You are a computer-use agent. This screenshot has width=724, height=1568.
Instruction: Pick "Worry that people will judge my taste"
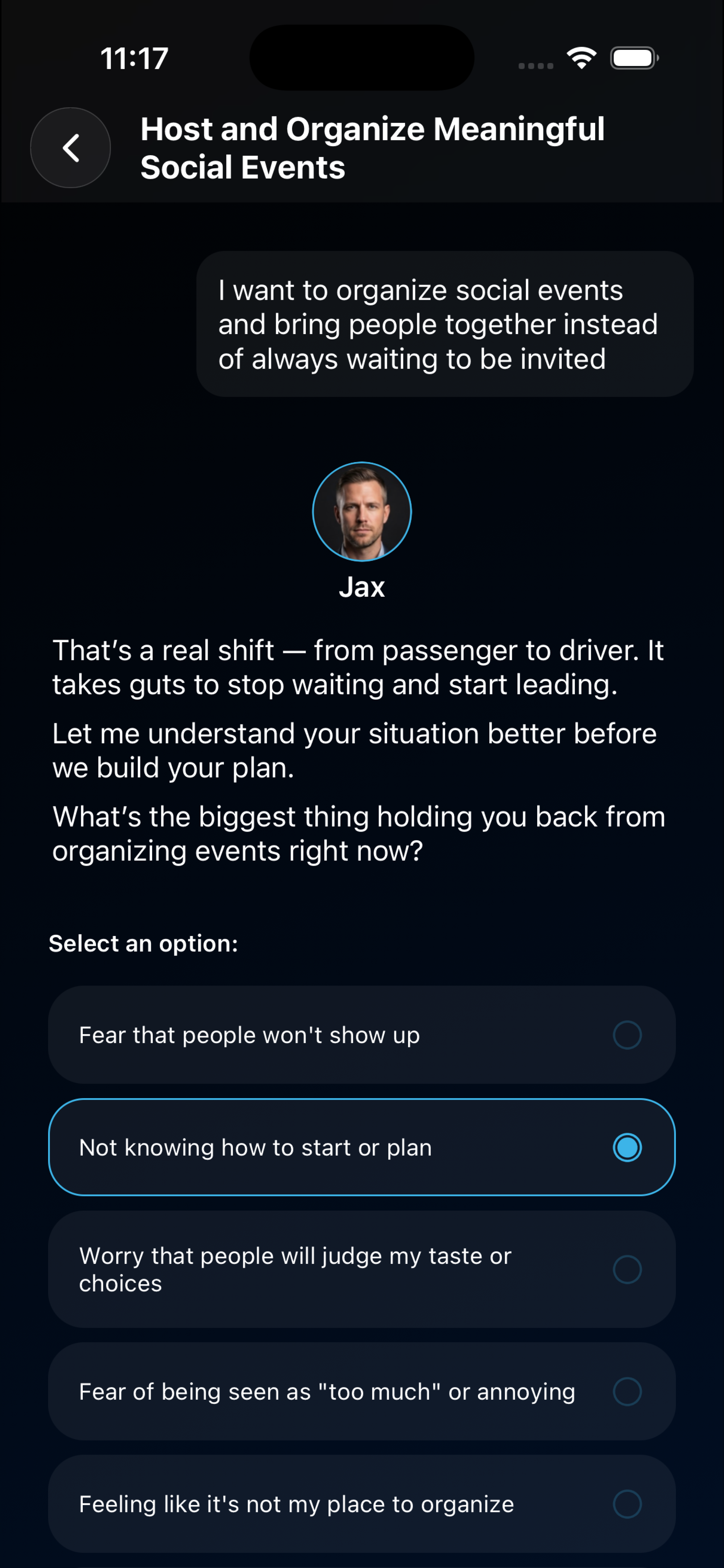tap(361, 1269)
